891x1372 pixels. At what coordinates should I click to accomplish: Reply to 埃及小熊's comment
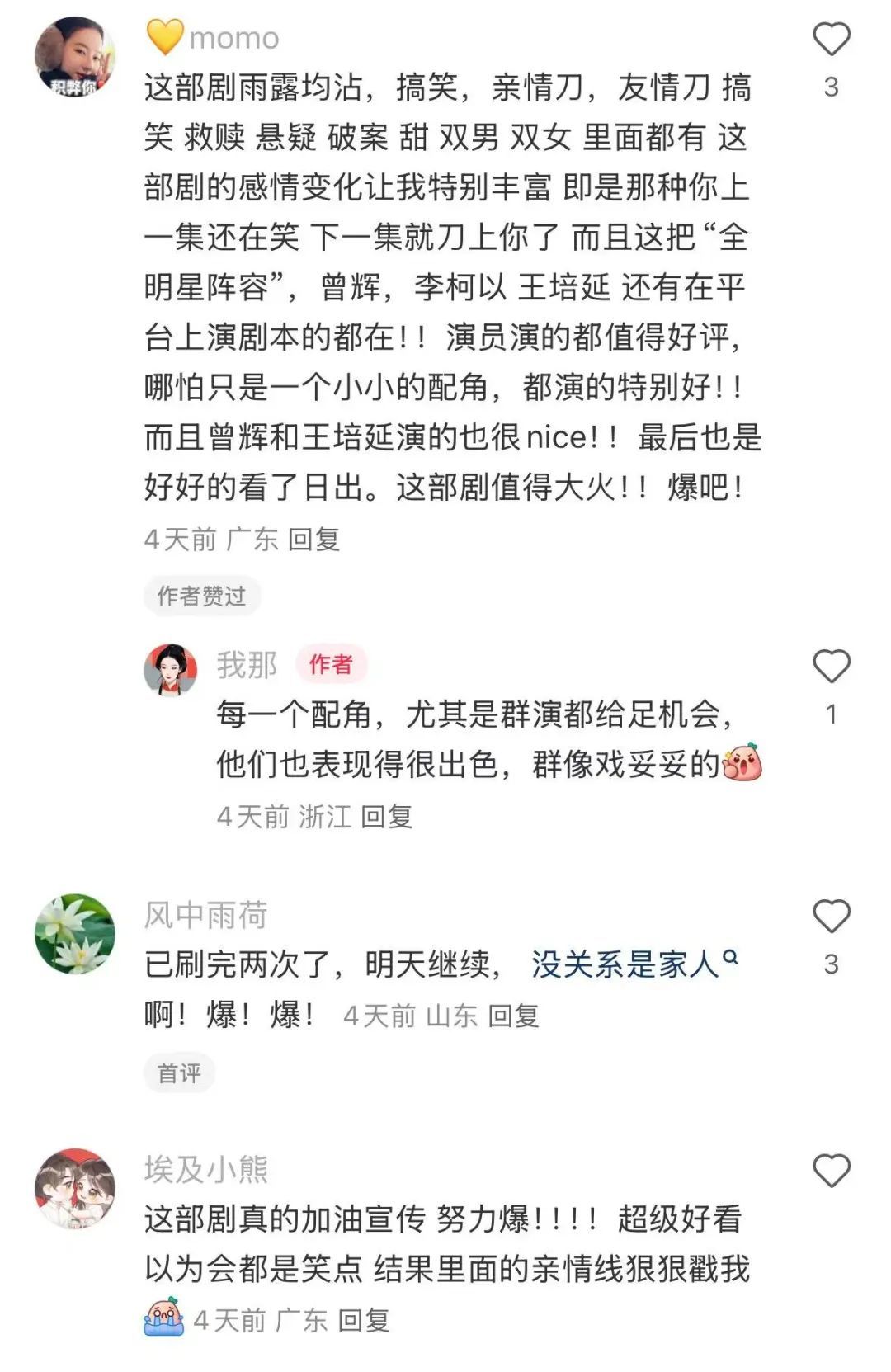click(363, 1320)
